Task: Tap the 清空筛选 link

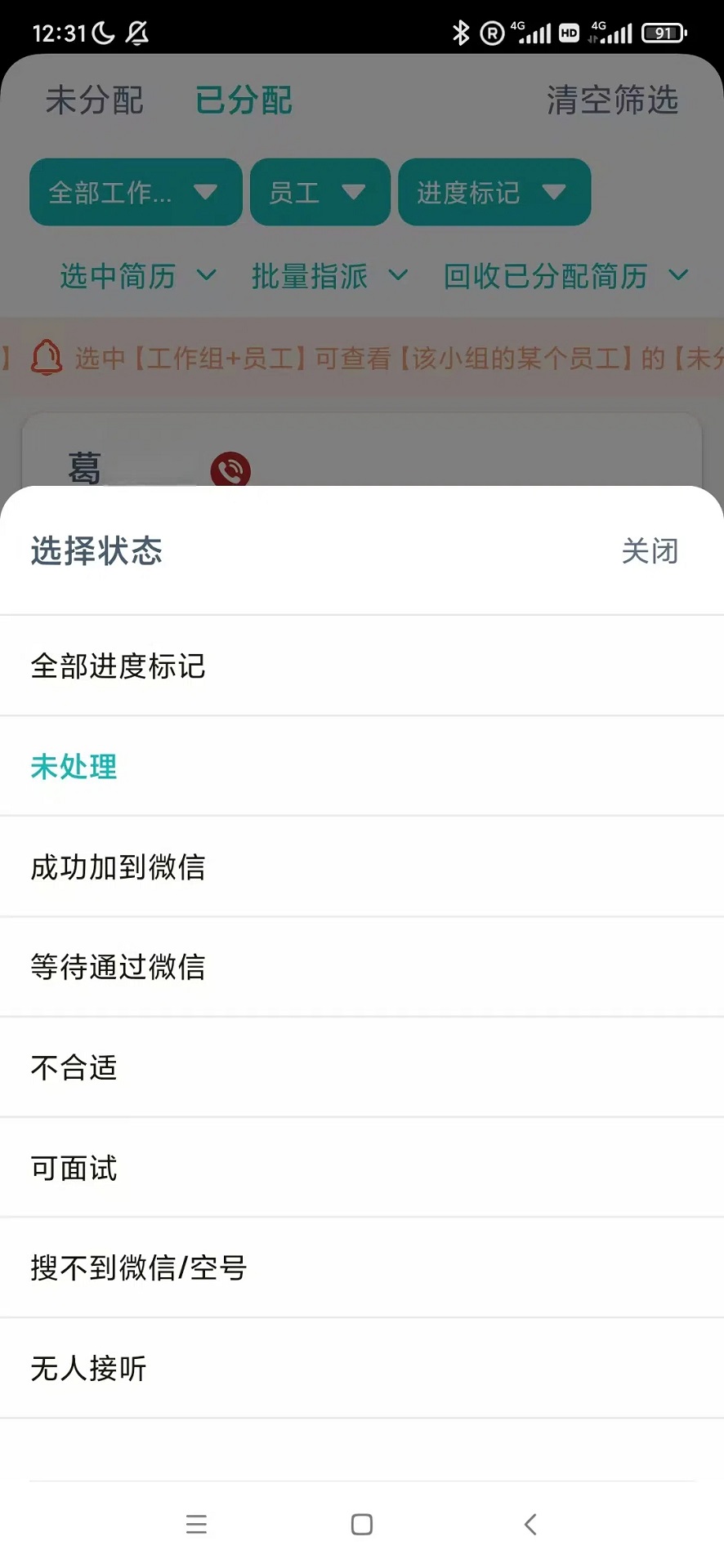Action: tap(611, 100)
